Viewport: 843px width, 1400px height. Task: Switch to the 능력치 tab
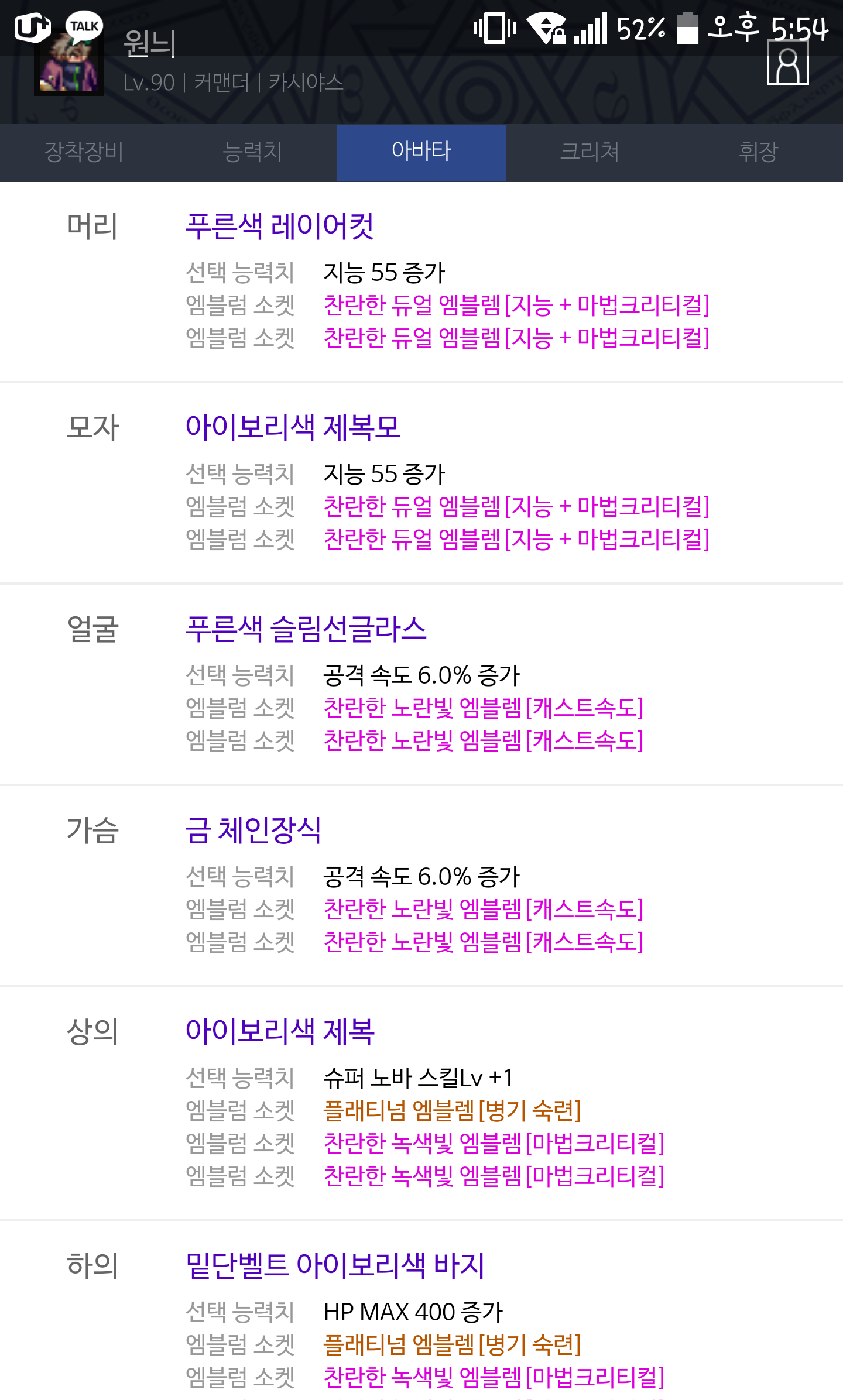coord(252,152)
